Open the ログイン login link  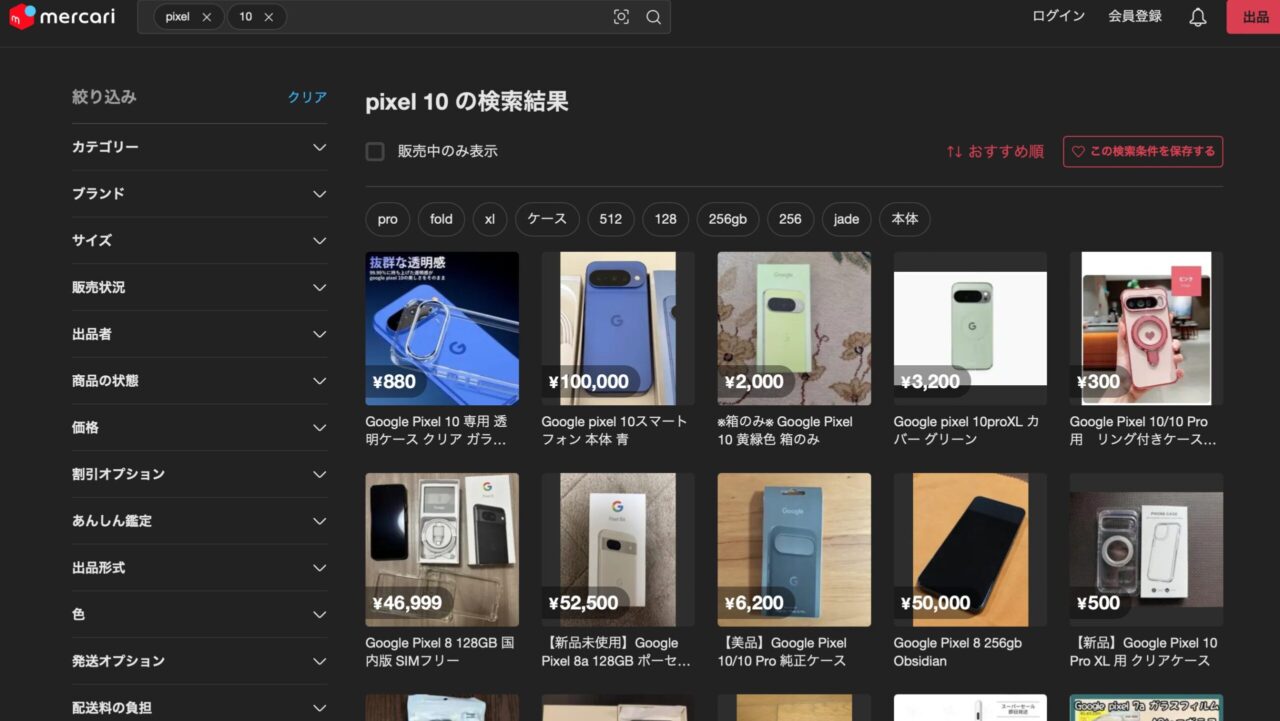pos(1058,17)
